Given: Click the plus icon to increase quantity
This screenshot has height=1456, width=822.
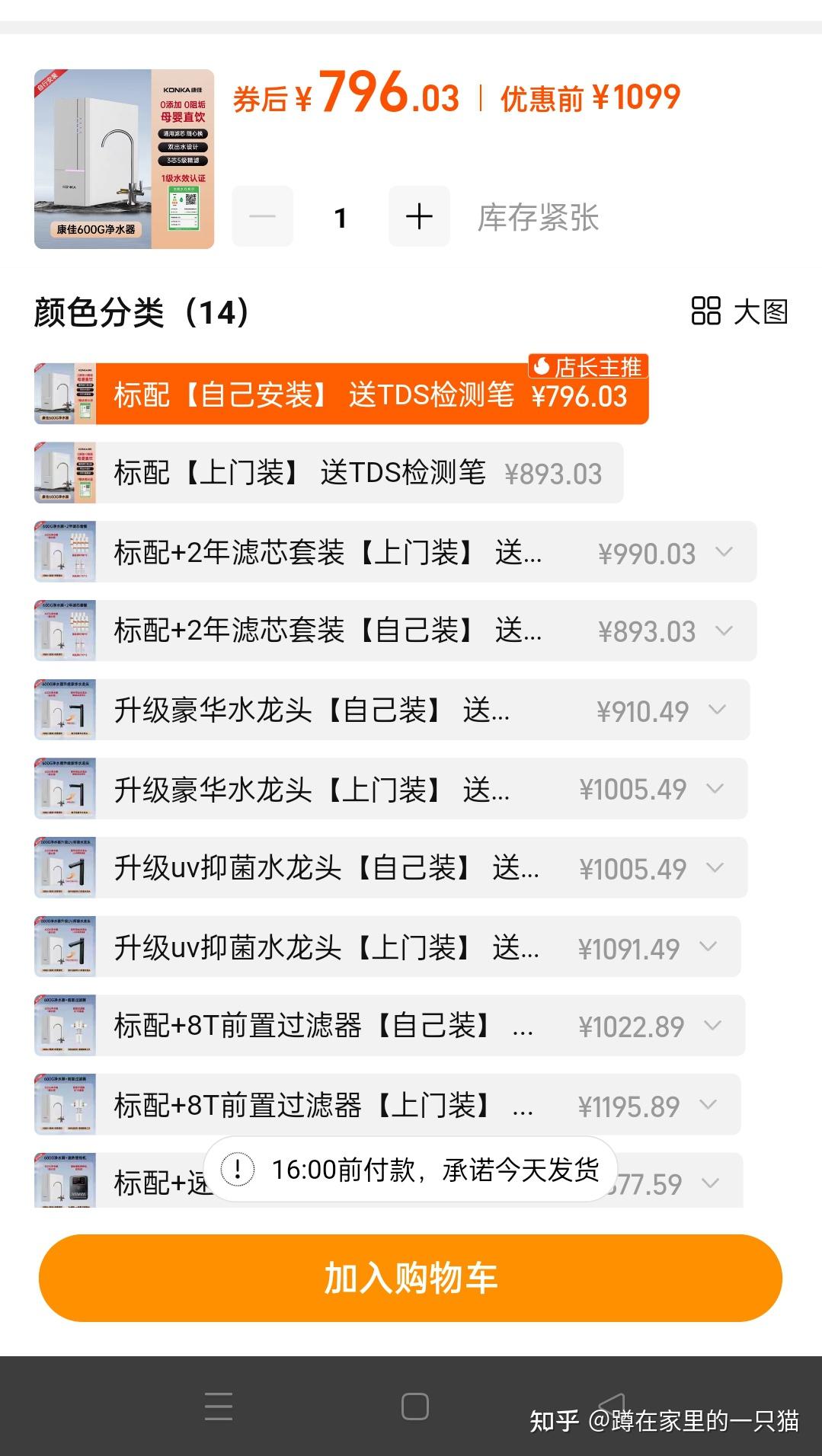Looking at the screenshot, I should 418,217.
